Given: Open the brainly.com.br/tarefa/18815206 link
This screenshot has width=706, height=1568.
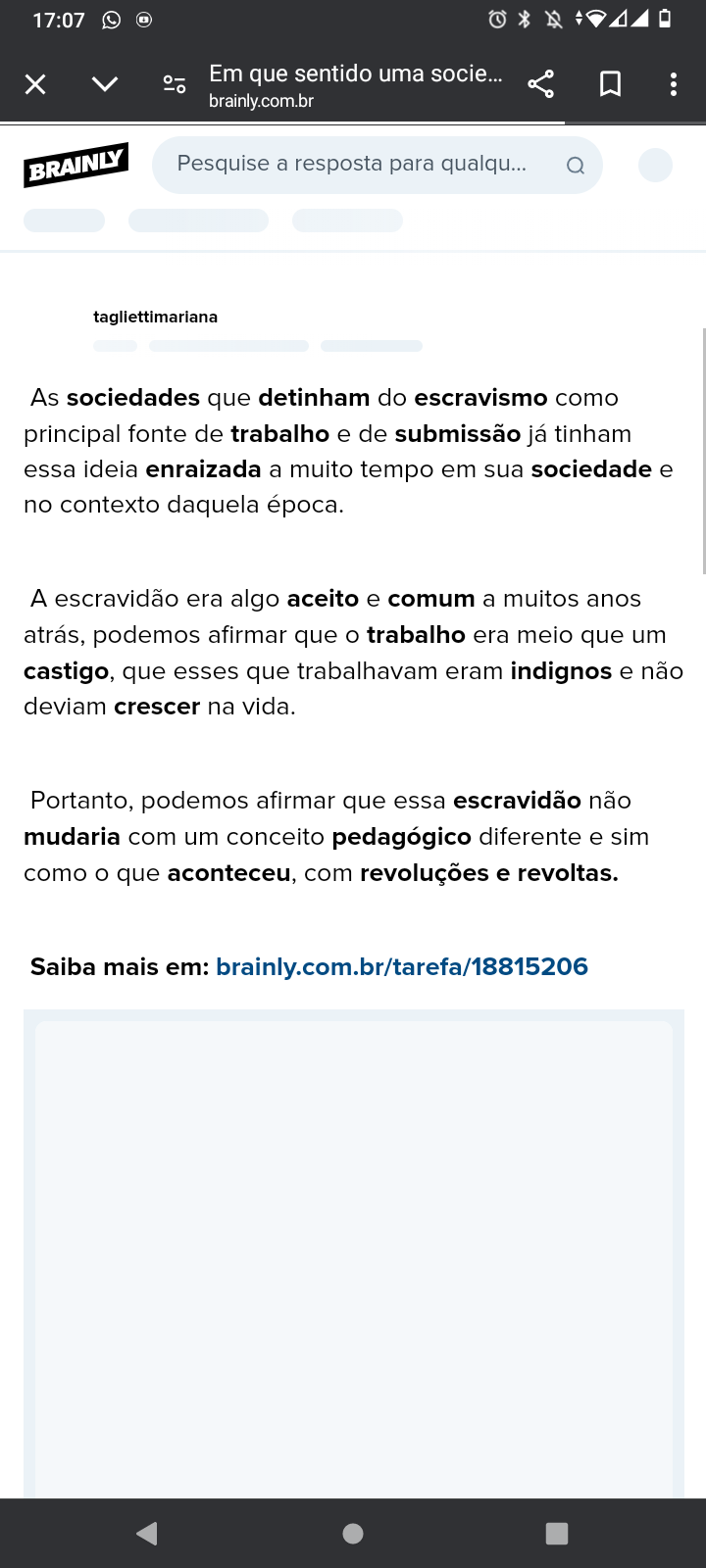Looking at the screenshot, I should click(402, 967).
